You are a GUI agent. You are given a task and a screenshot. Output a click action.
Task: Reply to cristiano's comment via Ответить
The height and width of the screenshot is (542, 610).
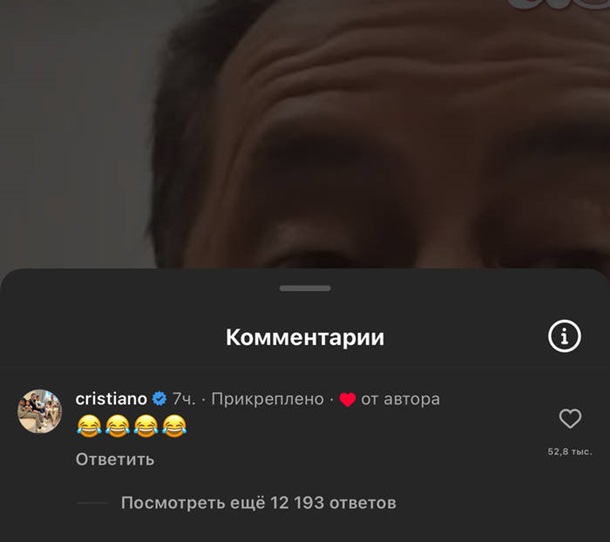coord(115,460)
